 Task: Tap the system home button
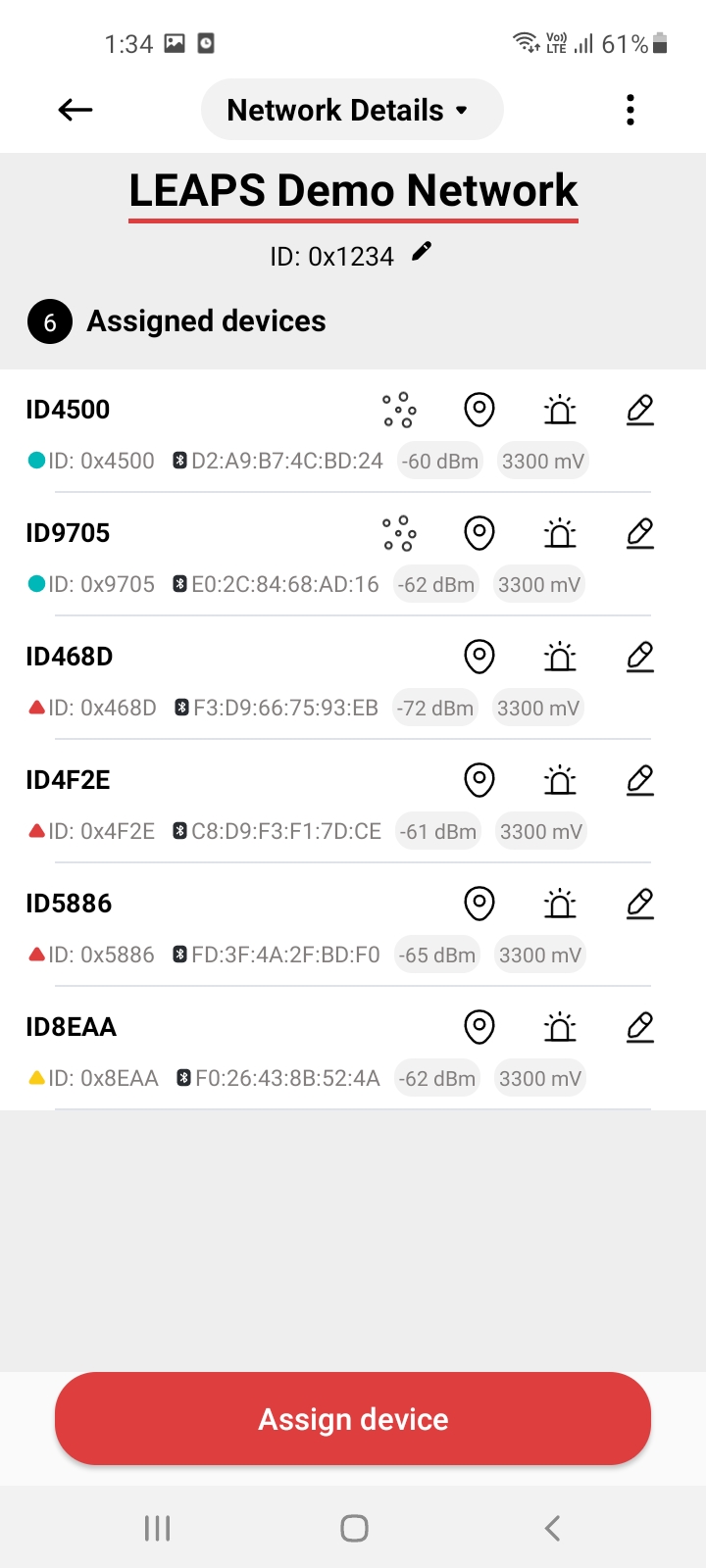pyautogui.click(x=354, y=1528)
